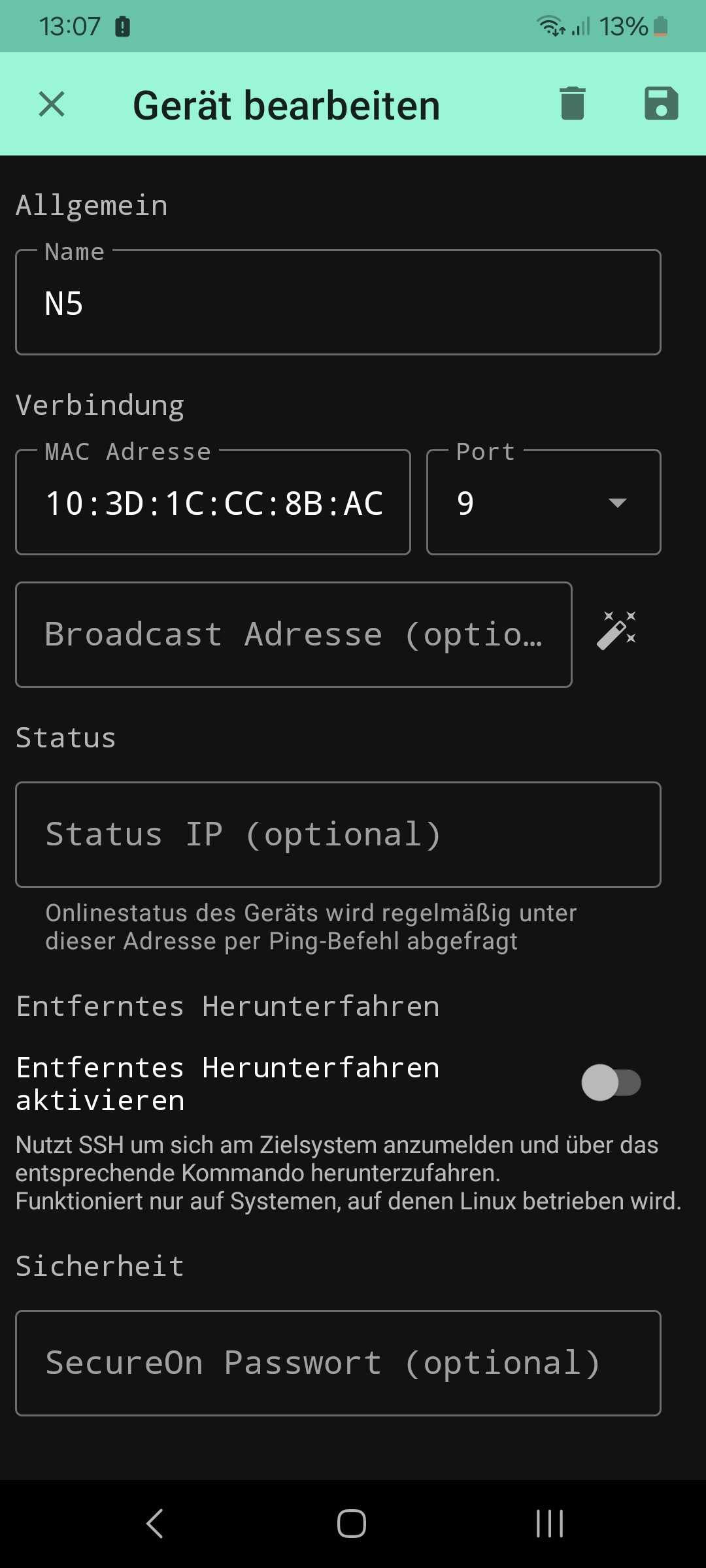Viewport: 706px width, 1568px height.
Task: Open recent apps from navigation bar
Action: click(549, 1524)
